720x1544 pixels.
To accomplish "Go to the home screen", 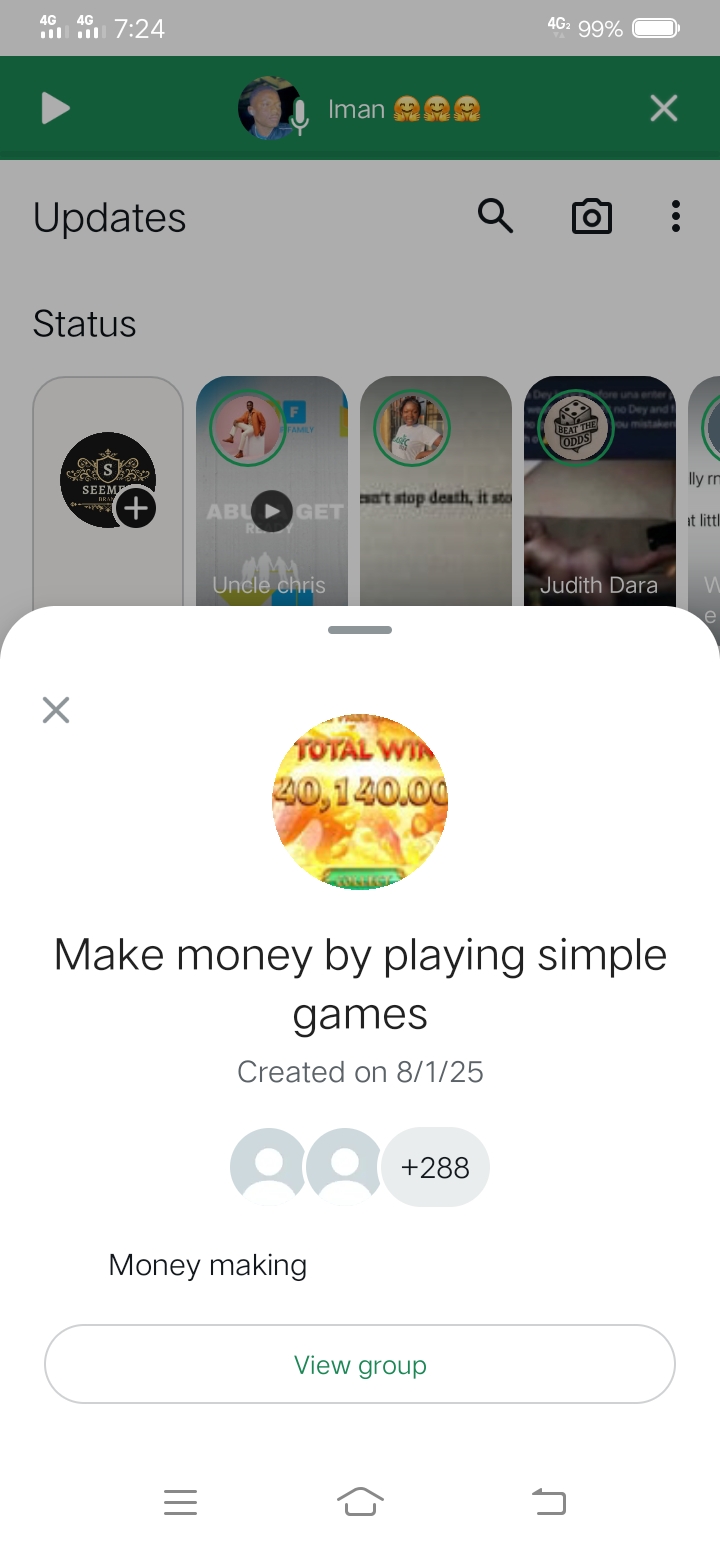I will [x=360, y=1501].
